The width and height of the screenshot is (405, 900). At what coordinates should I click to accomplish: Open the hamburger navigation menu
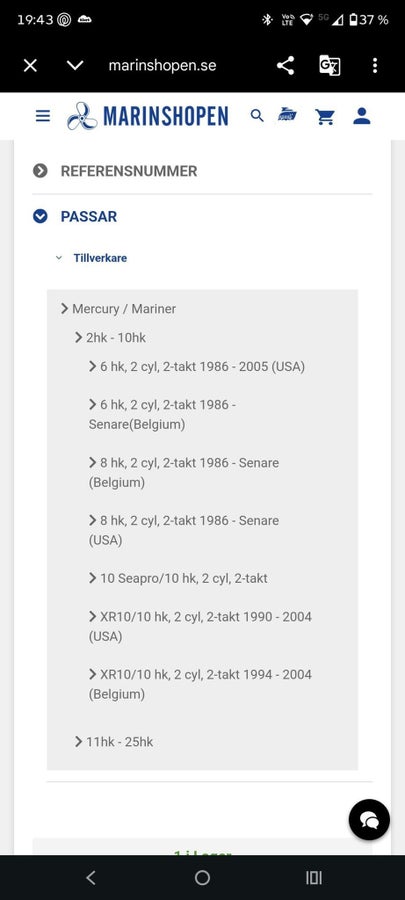[43, 116]
